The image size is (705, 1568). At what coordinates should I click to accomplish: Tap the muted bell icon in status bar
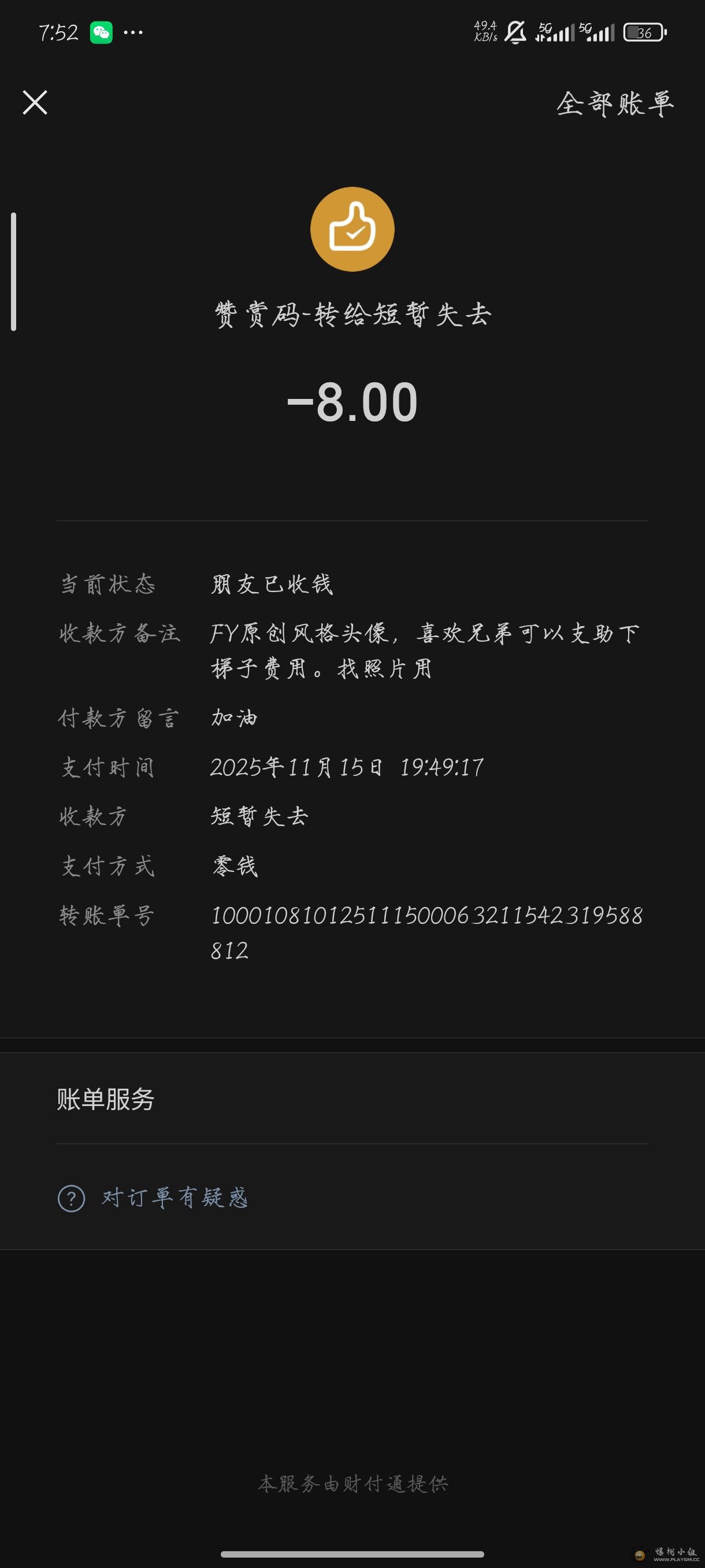pyautogui.click(x=517, y=32)
